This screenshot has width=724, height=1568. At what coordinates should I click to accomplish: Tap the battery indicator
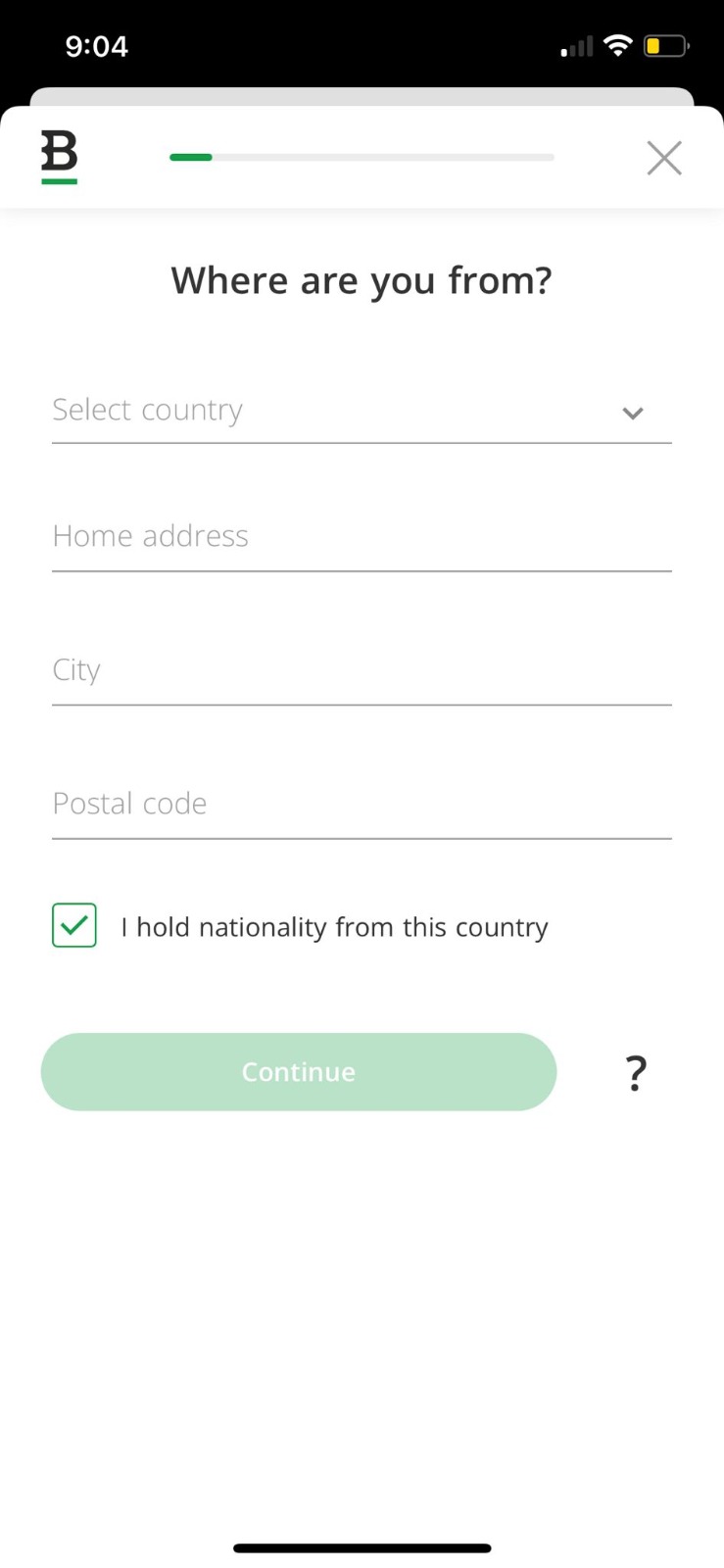(x=664, y=44)
